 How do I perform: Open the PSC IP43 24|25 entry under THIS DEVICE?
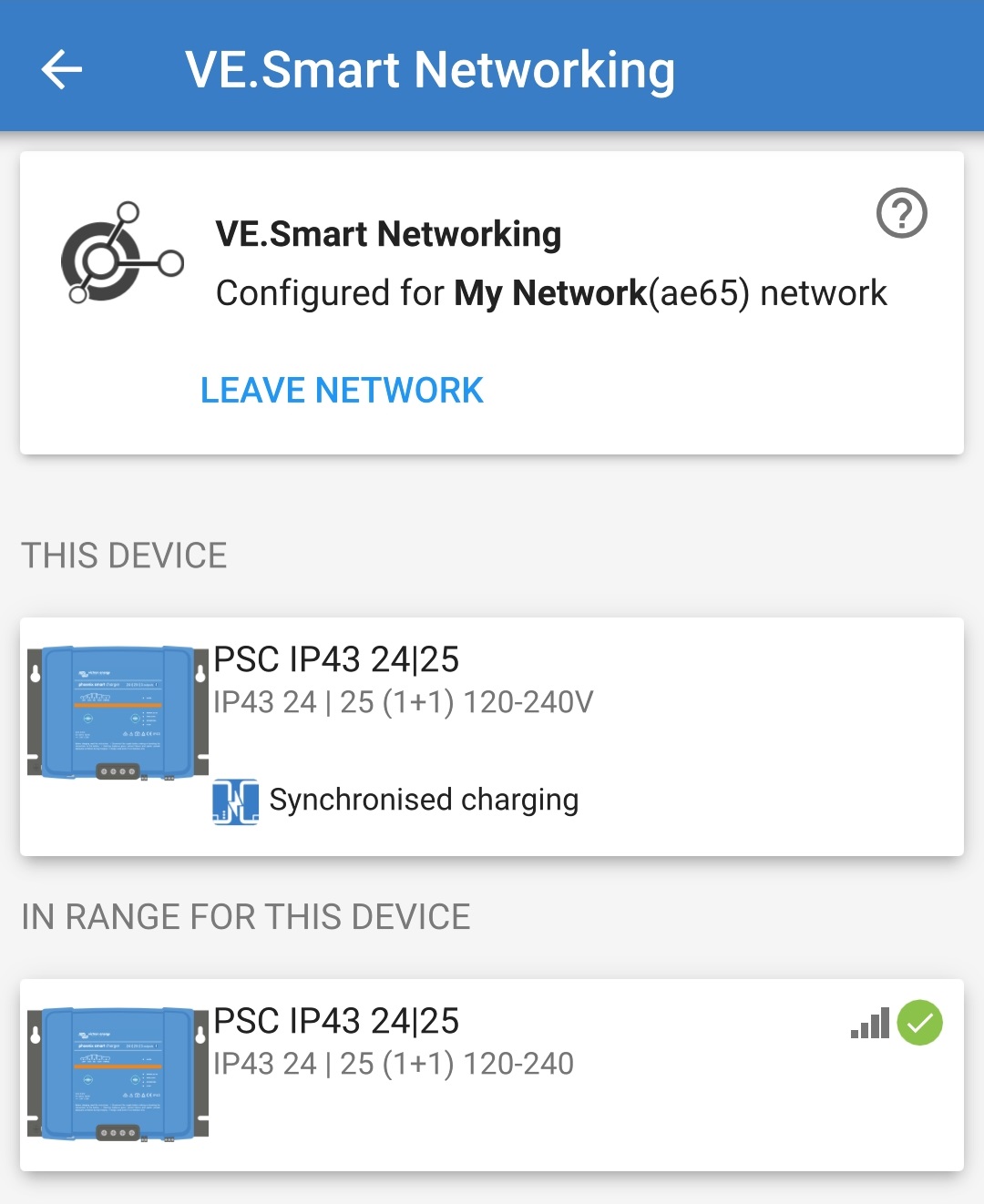338,659
